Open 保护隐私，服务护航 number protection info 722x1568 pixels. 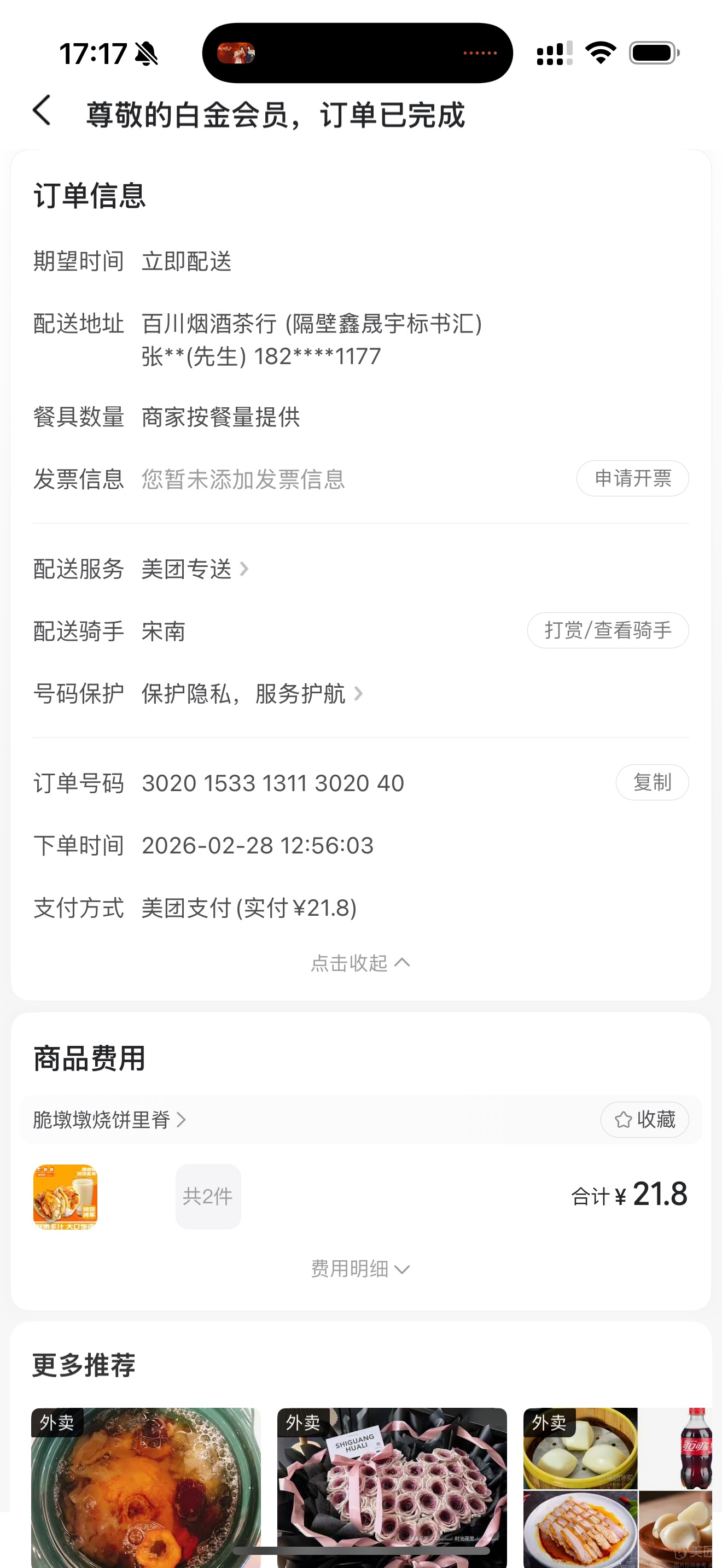coord(252,694)
